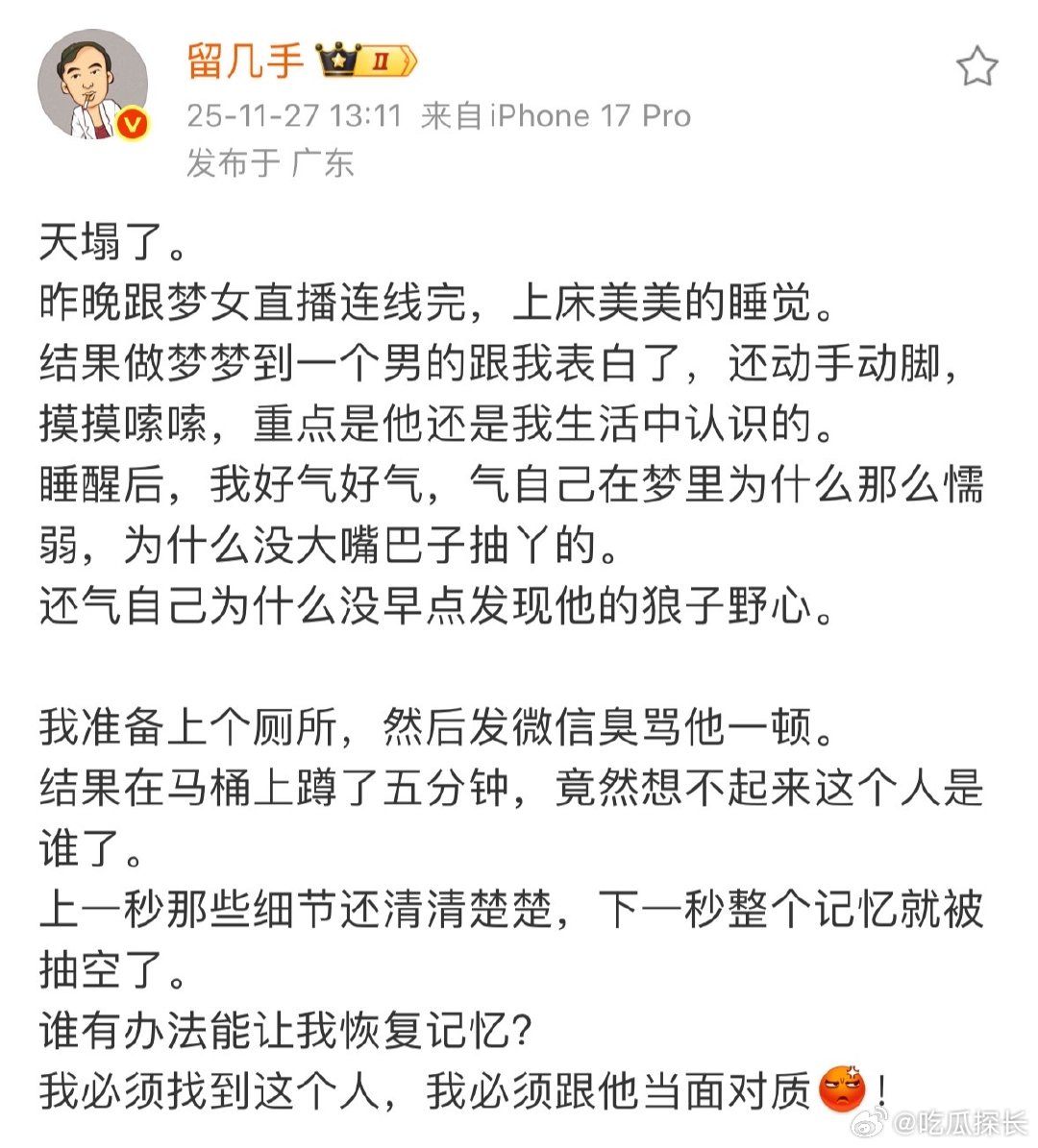This screenshot has width=1038, height=1148.
Task: Click the post body text to expand it
Action: [x=481, y=576]
